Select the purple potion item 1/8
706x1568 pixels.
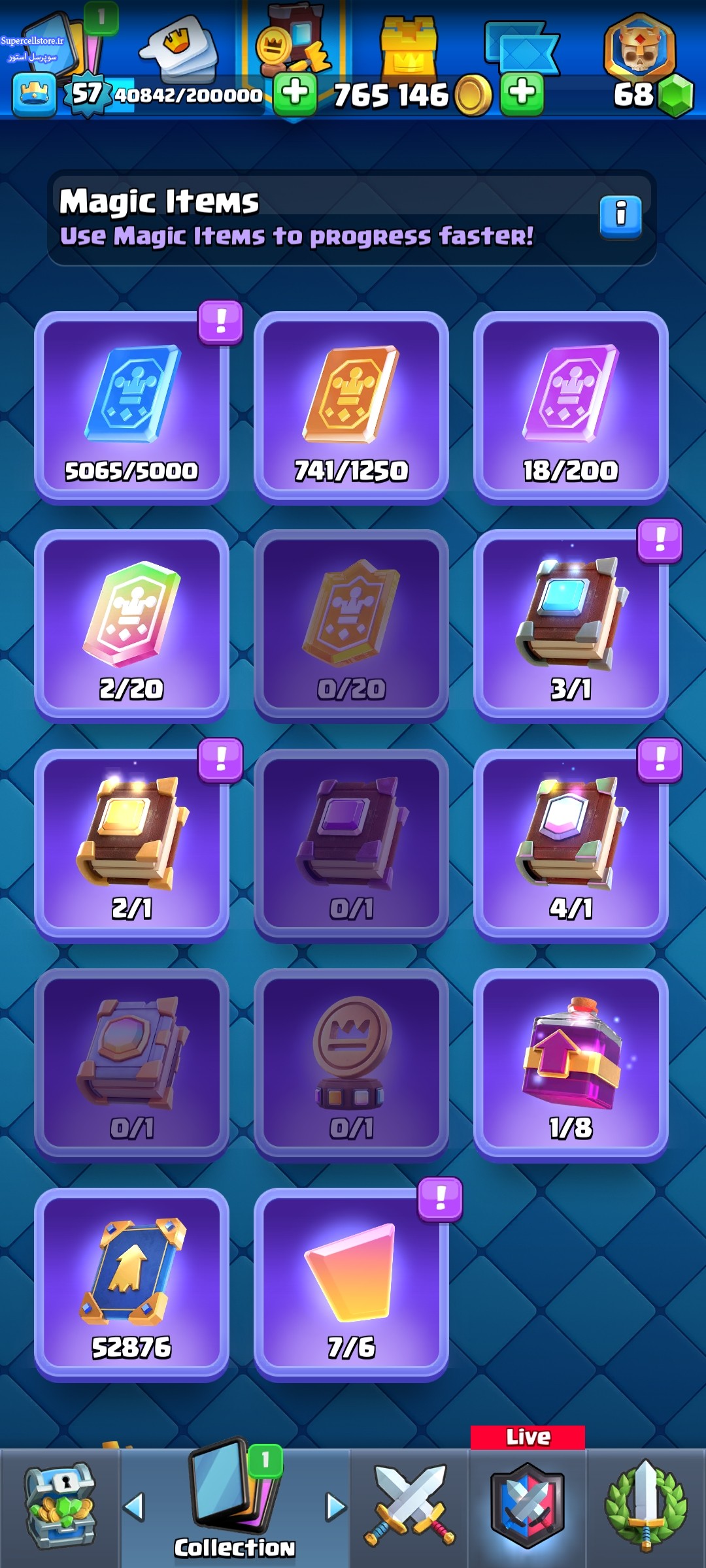click(571, 1064)
